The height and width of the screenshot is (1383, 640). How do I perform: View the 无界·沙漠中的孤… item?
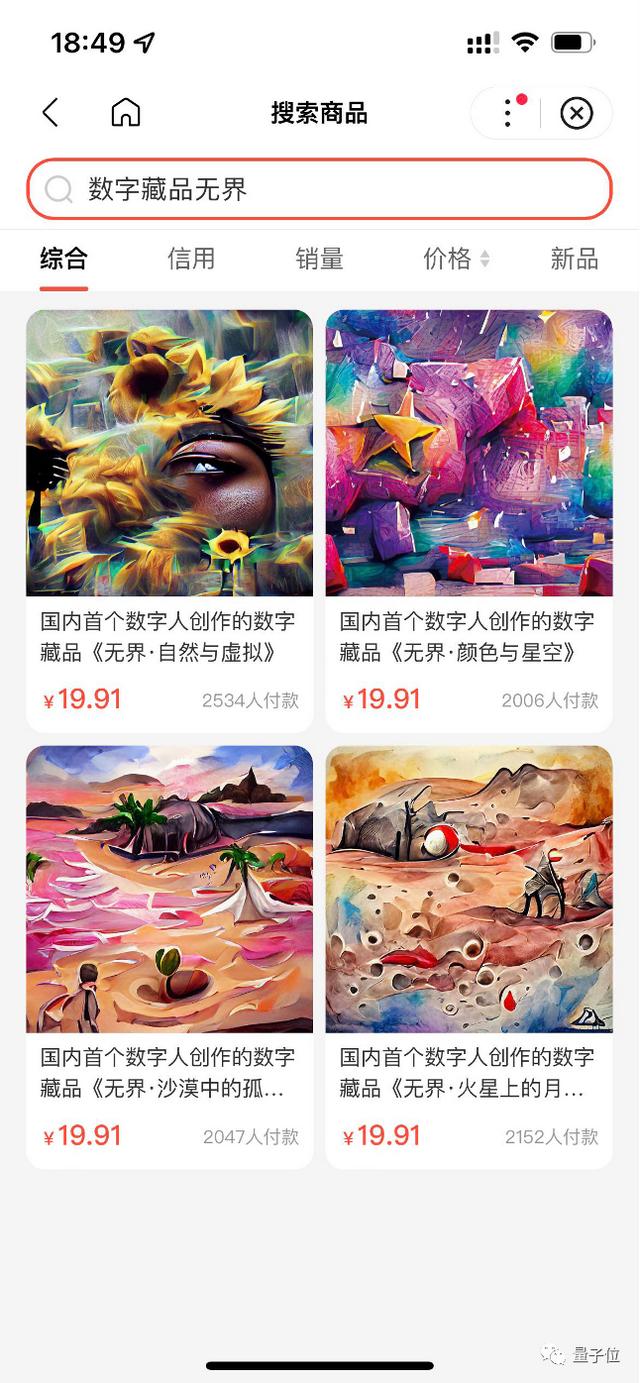pos(169,955)
